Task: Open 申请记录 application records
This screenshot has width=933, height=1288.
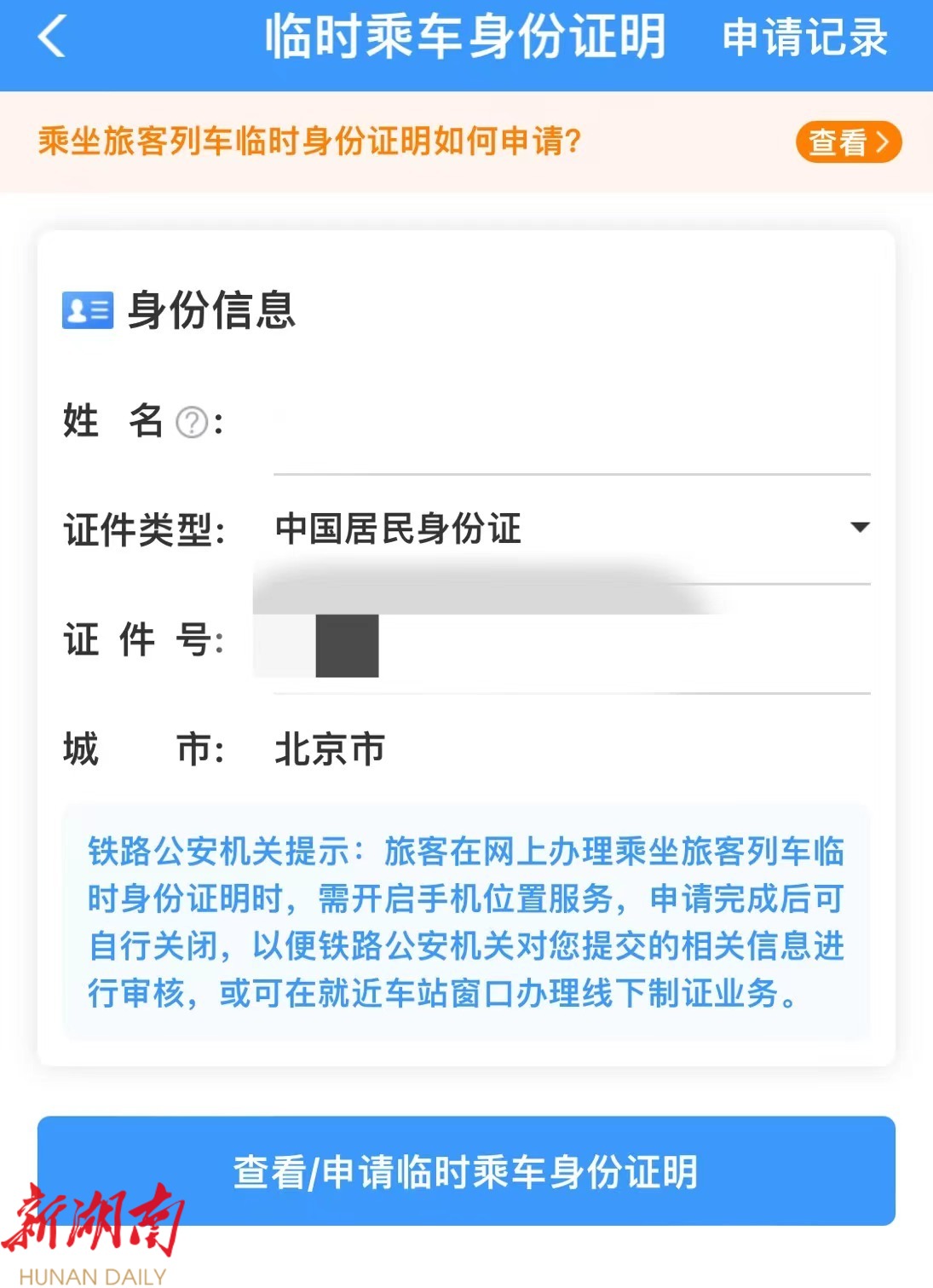Action: point(804,38)
